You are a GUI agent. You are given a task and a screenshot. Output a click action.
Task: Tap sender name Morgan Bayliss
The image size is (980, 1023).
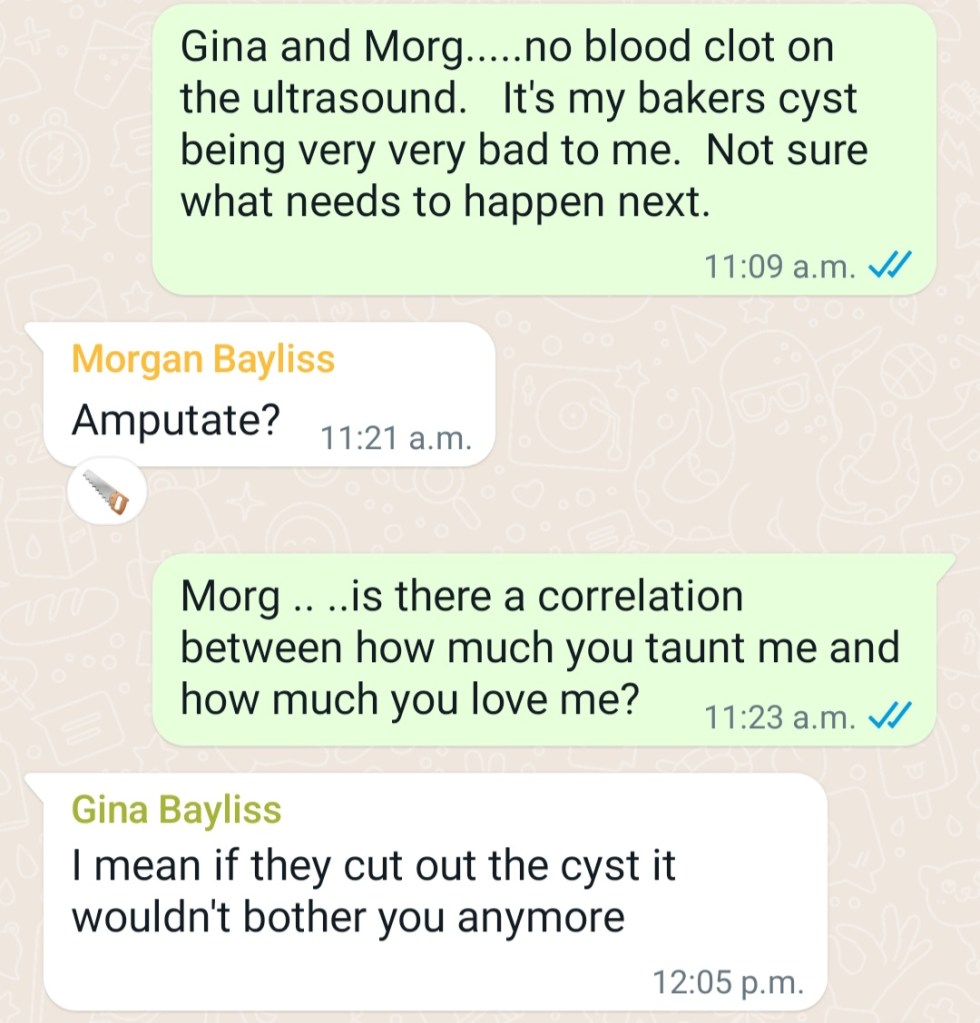[203, 359]
